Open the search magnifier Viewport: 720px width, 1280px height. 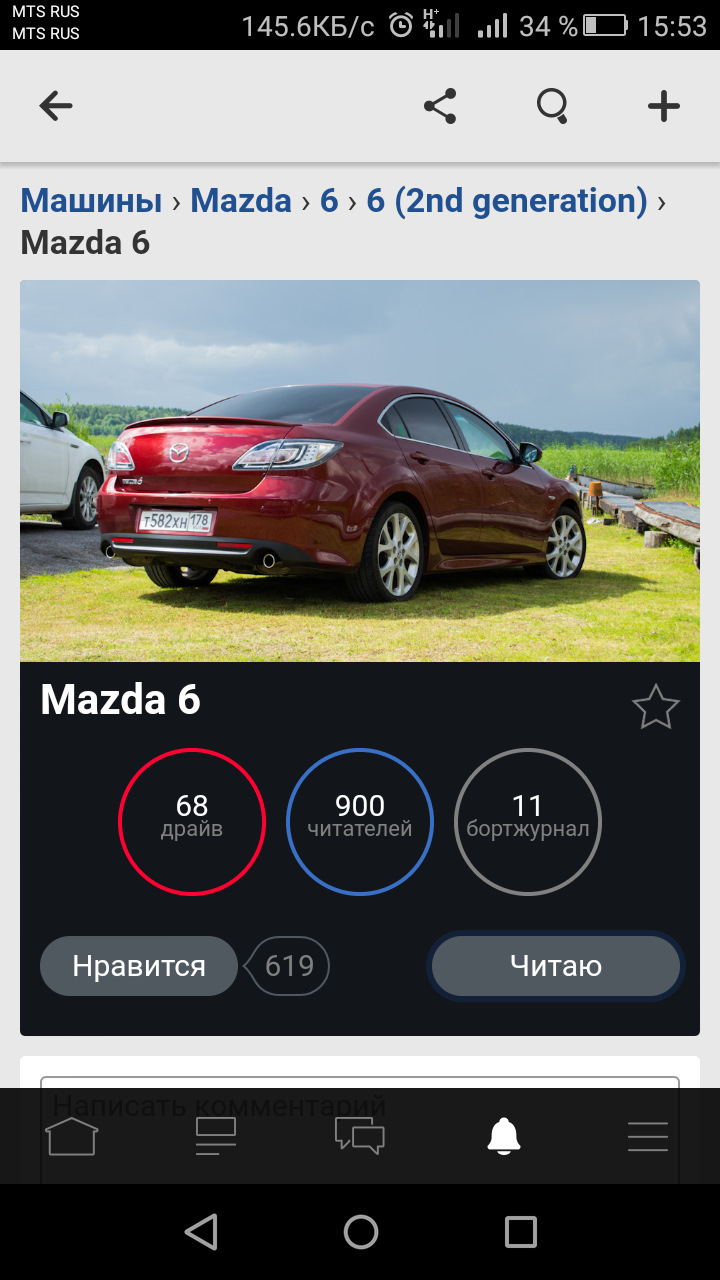tap(552, 106)
